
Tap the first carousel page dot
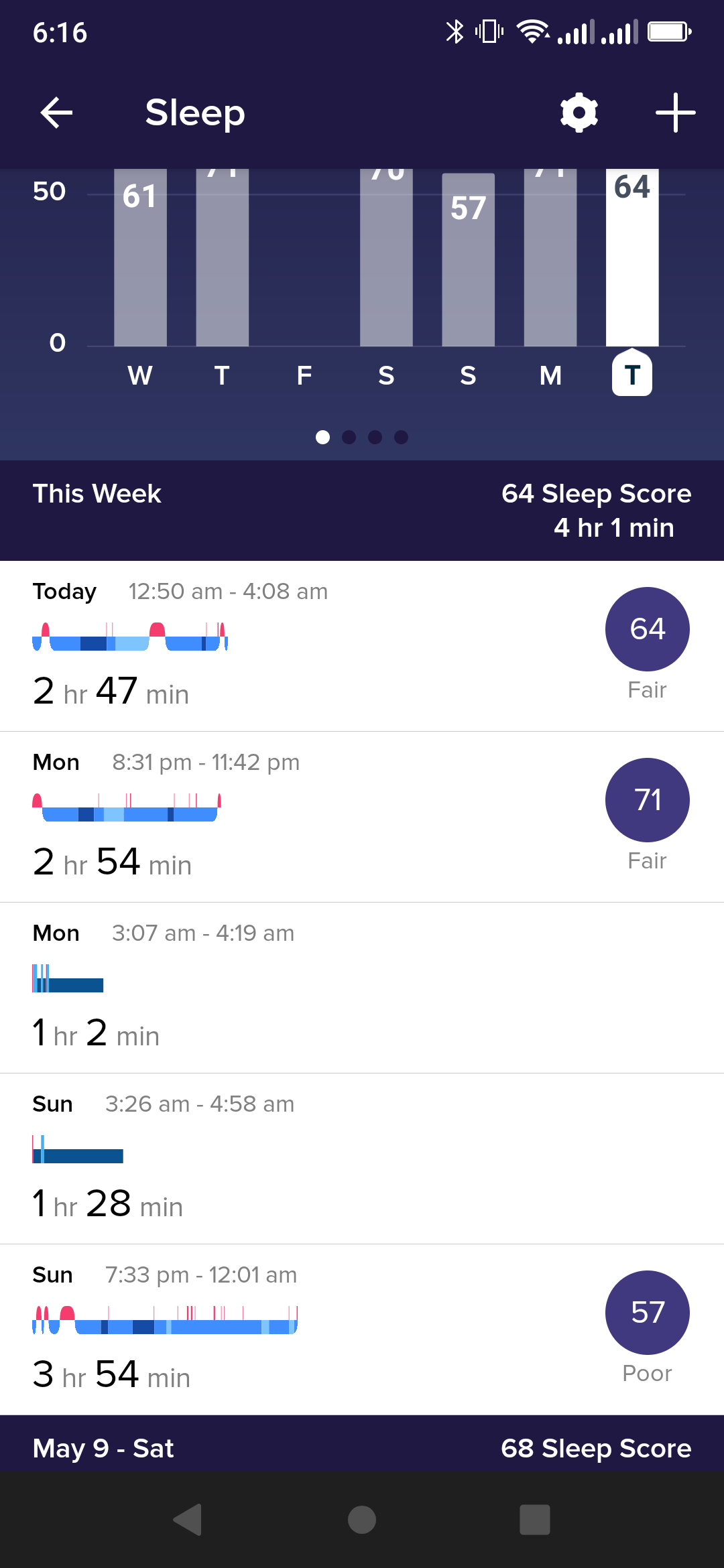[323, 437]
